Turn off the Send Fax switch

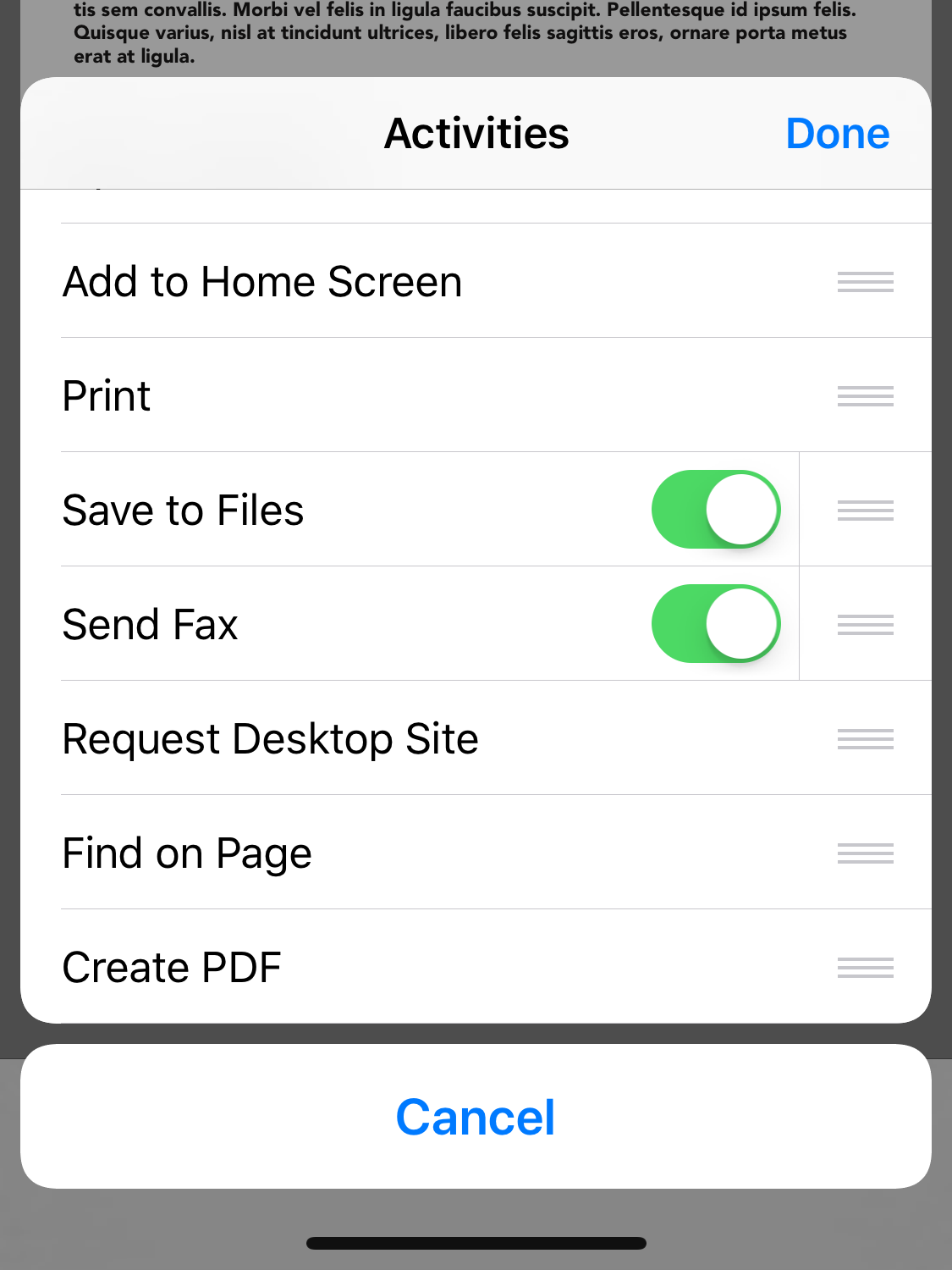pyautogui.click(x=716, y=624)
